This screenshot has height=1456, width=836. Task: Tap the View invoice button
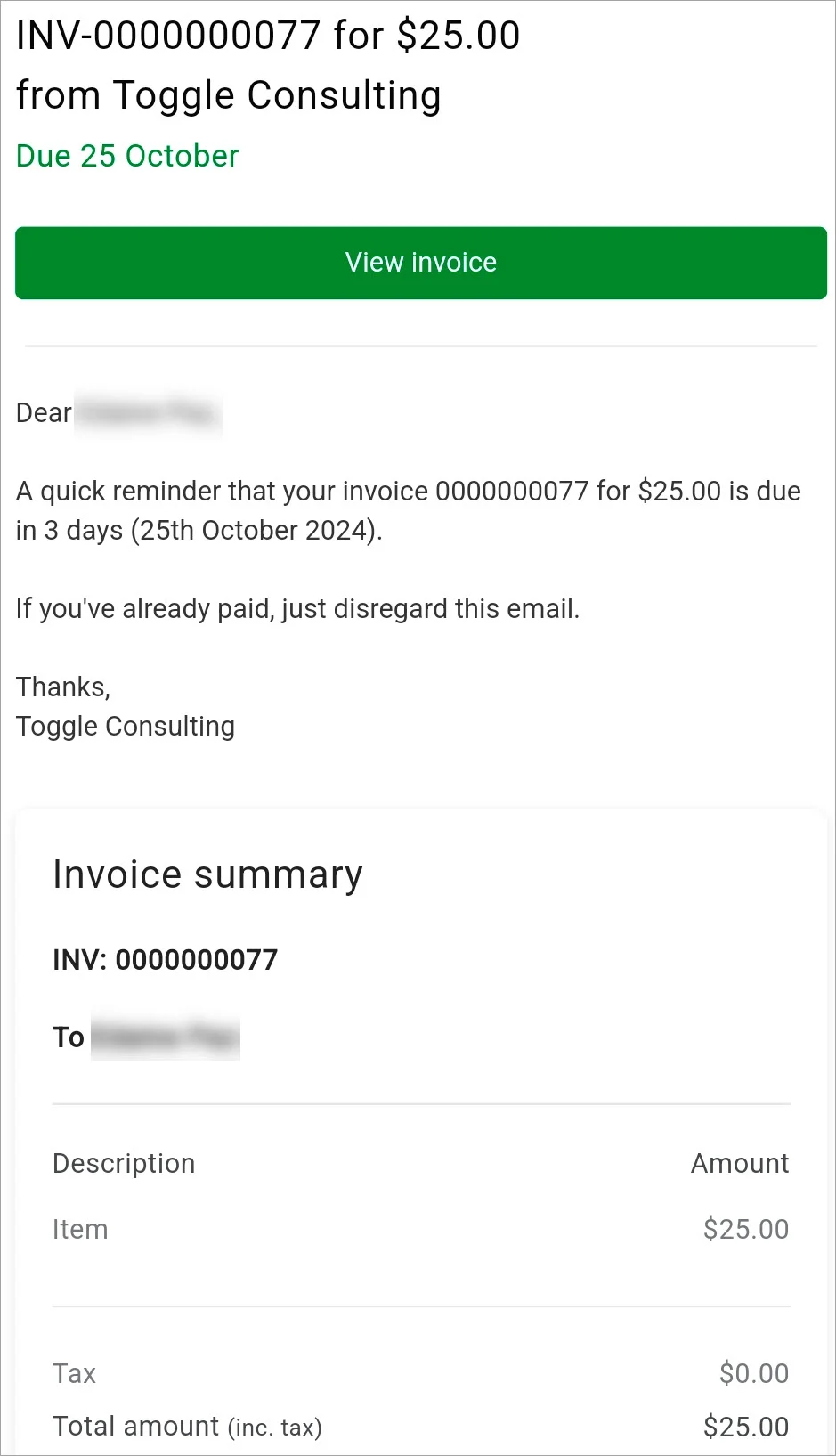click(x=420, y=263)
